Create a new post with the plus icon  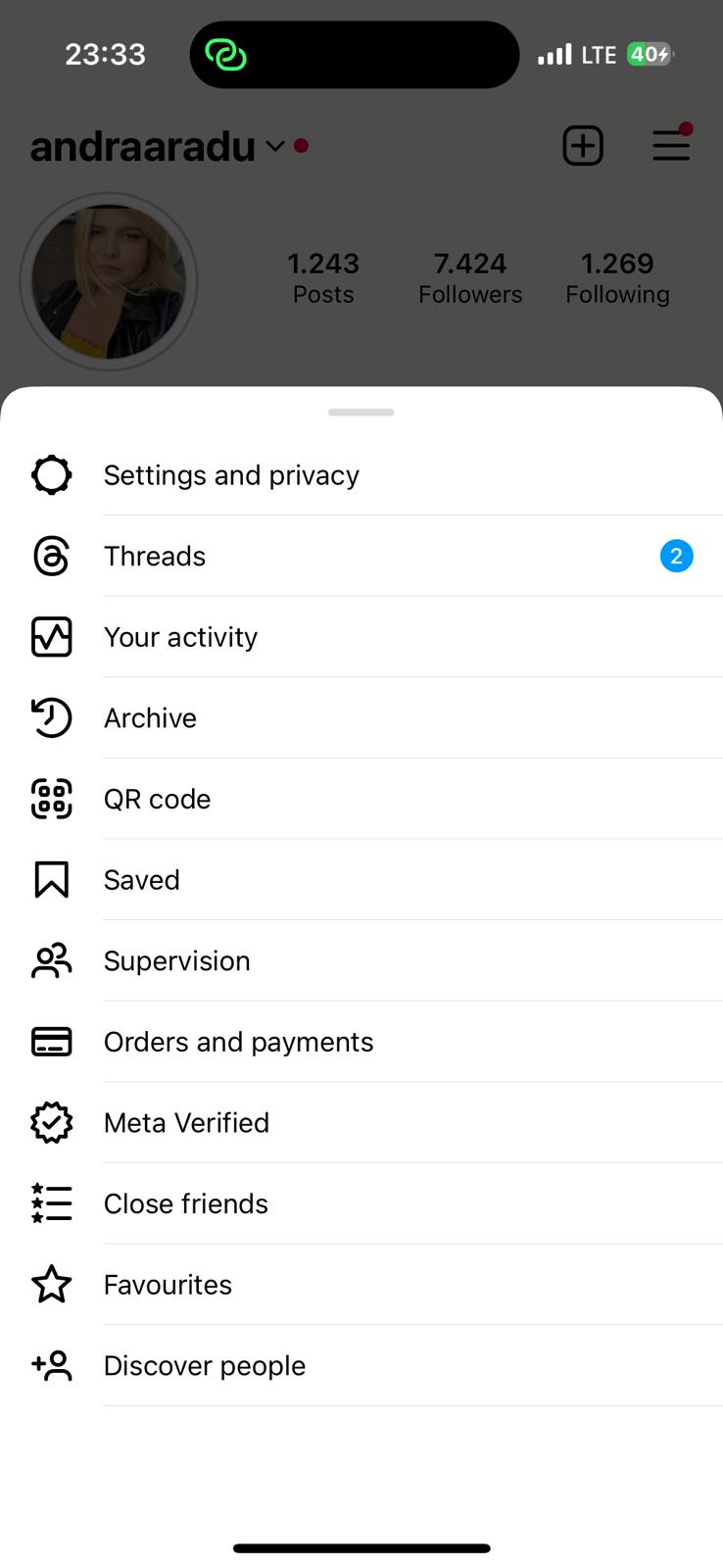(x=583, y=145)
